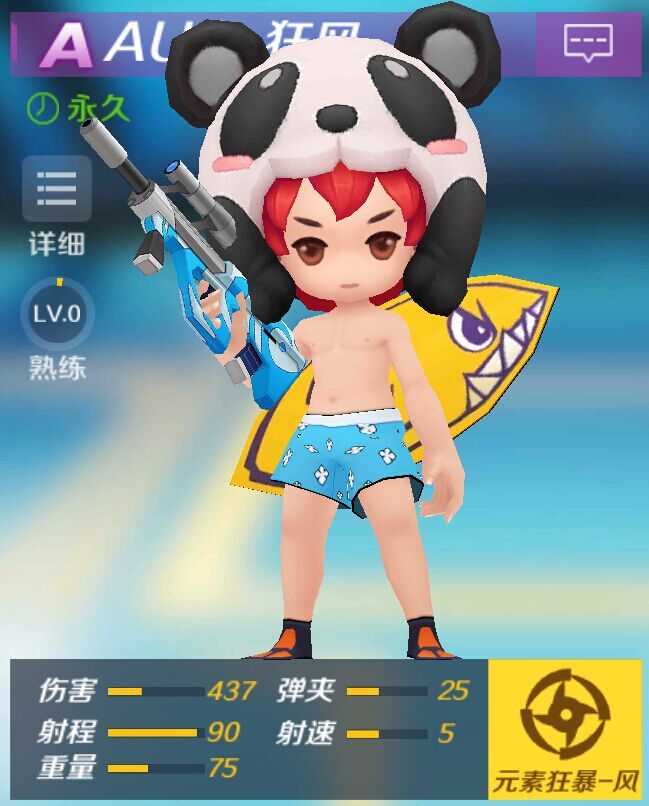
Task: Tap the LV.0 熟练 proficiency badge
Action: (x=57, y=314)
